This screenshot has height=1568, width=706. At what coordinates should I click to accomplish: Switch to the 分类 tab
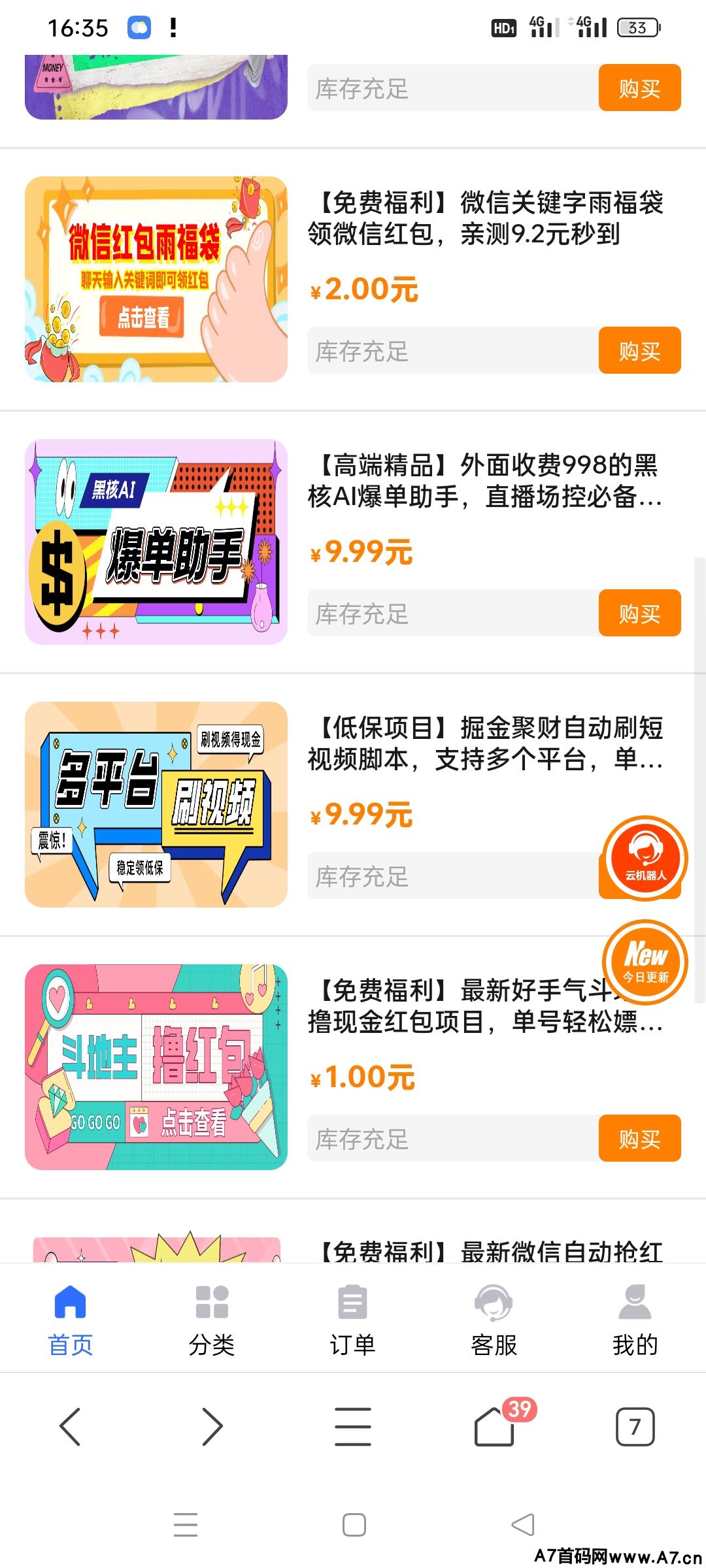click(212, 1320)
